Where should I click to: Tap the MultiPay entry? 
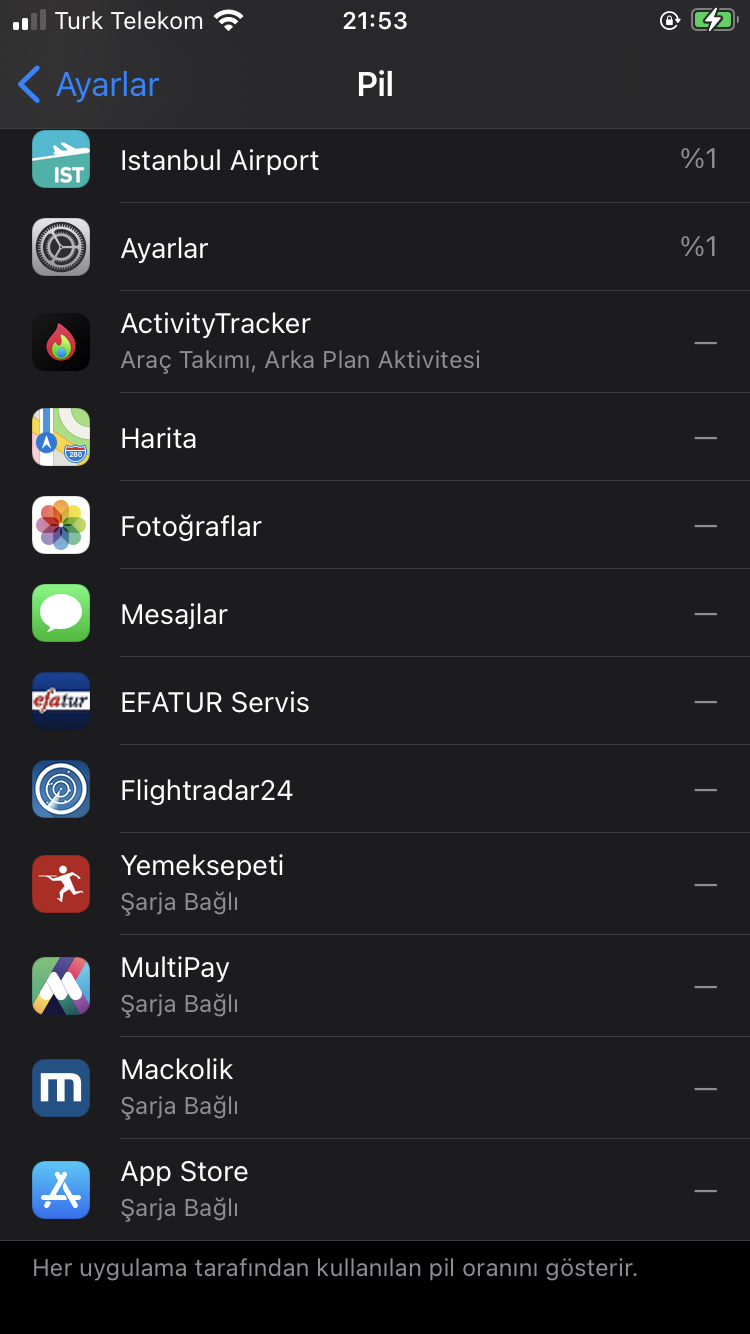click(375, 986)
